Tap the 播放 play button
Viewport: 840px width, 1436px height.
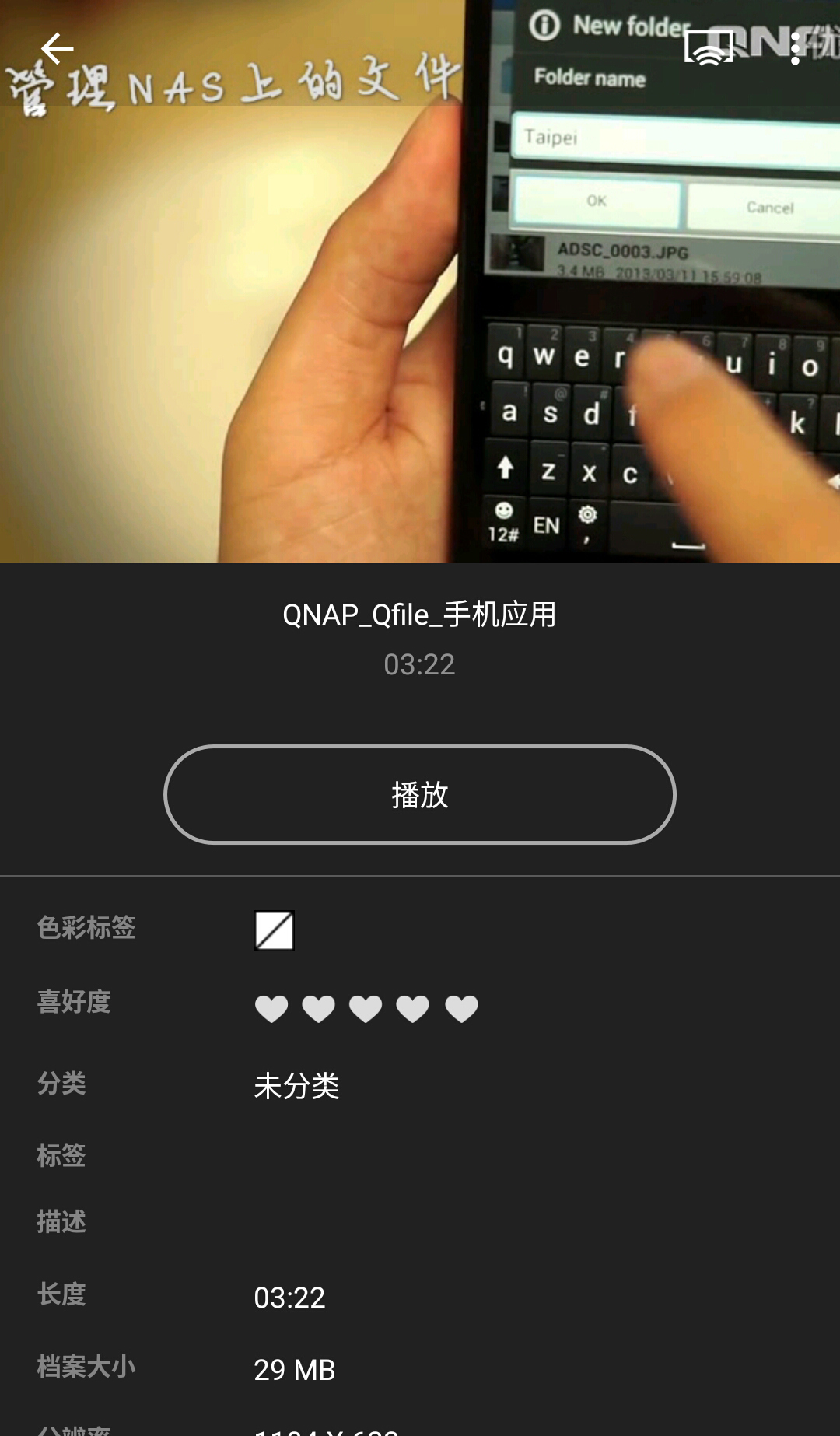tap(419, 794)
